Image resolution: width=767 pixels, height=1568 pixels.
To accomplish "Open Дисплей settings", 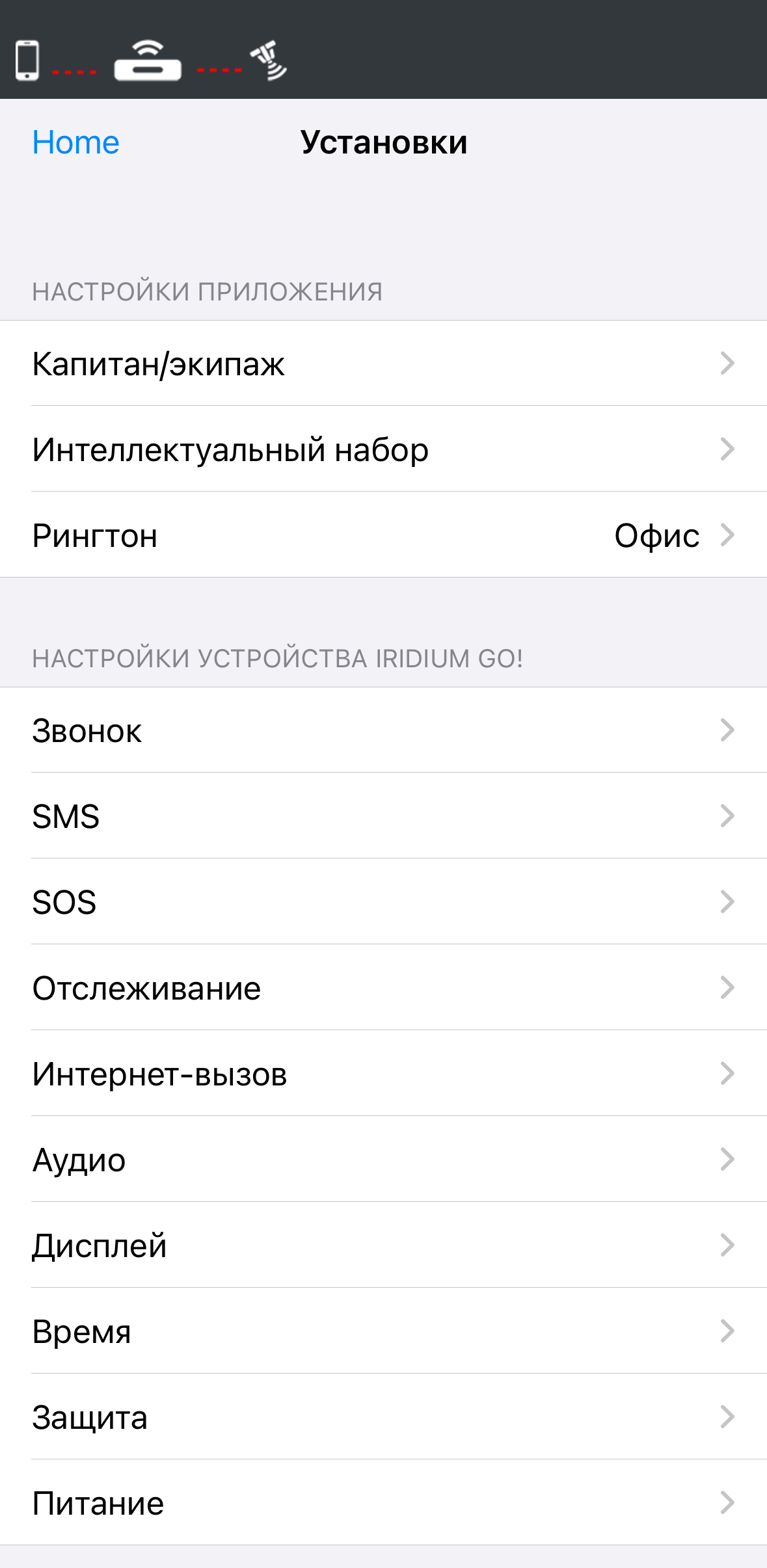I will point(383,1245).
